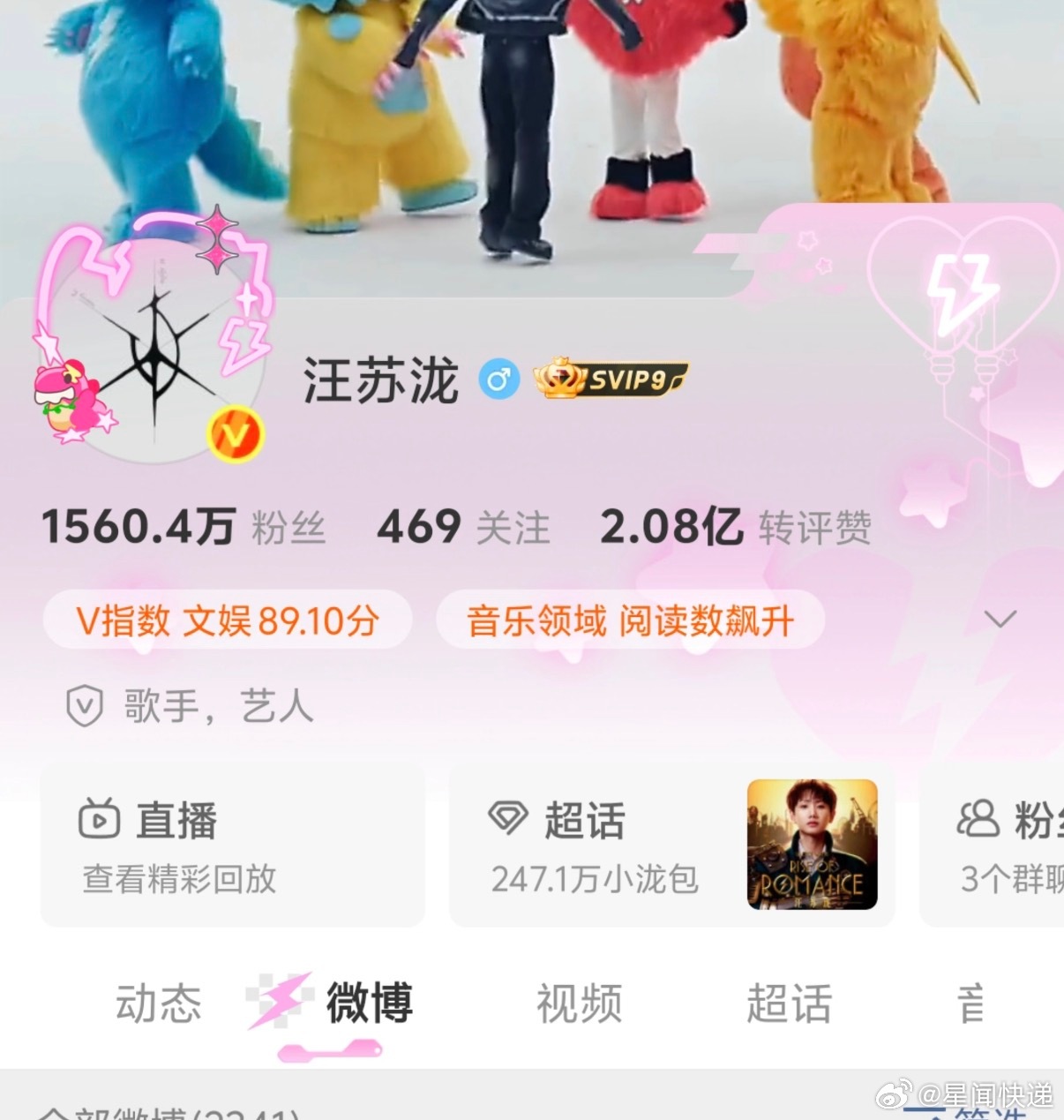The image size is (1064, 1120).
Task: Click the 直播 live stream icon
Action: pyautogui.click(x=100, y=819)
